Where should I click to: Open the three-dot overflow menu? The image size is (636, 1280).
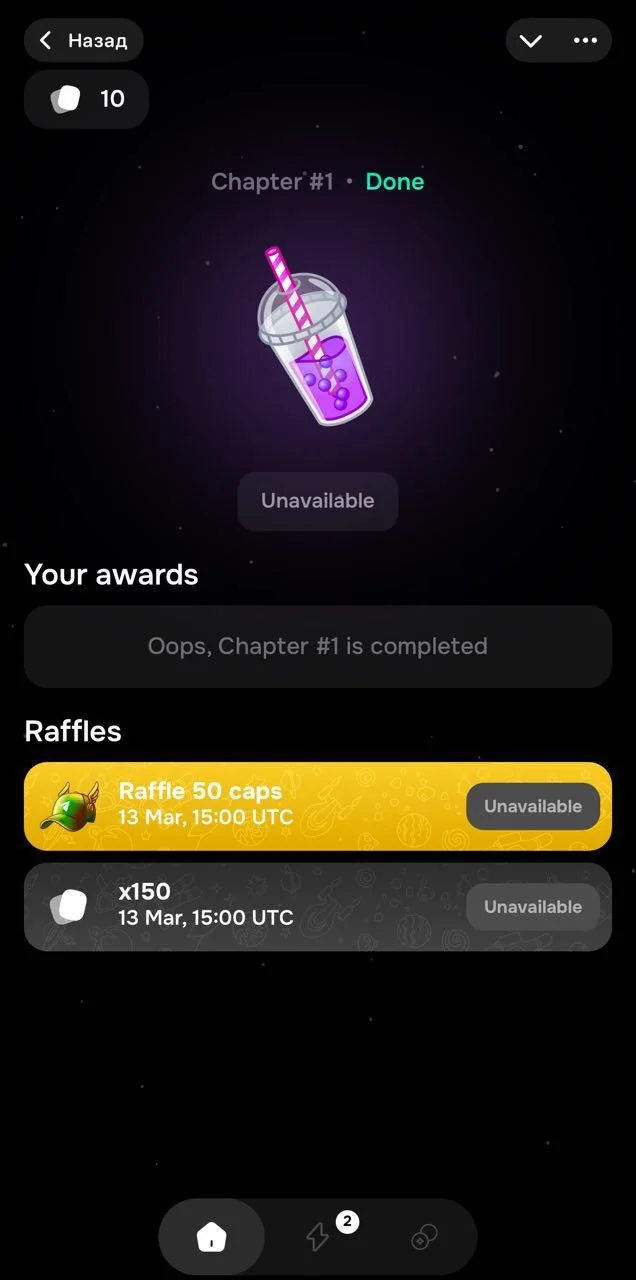[584, 41]
